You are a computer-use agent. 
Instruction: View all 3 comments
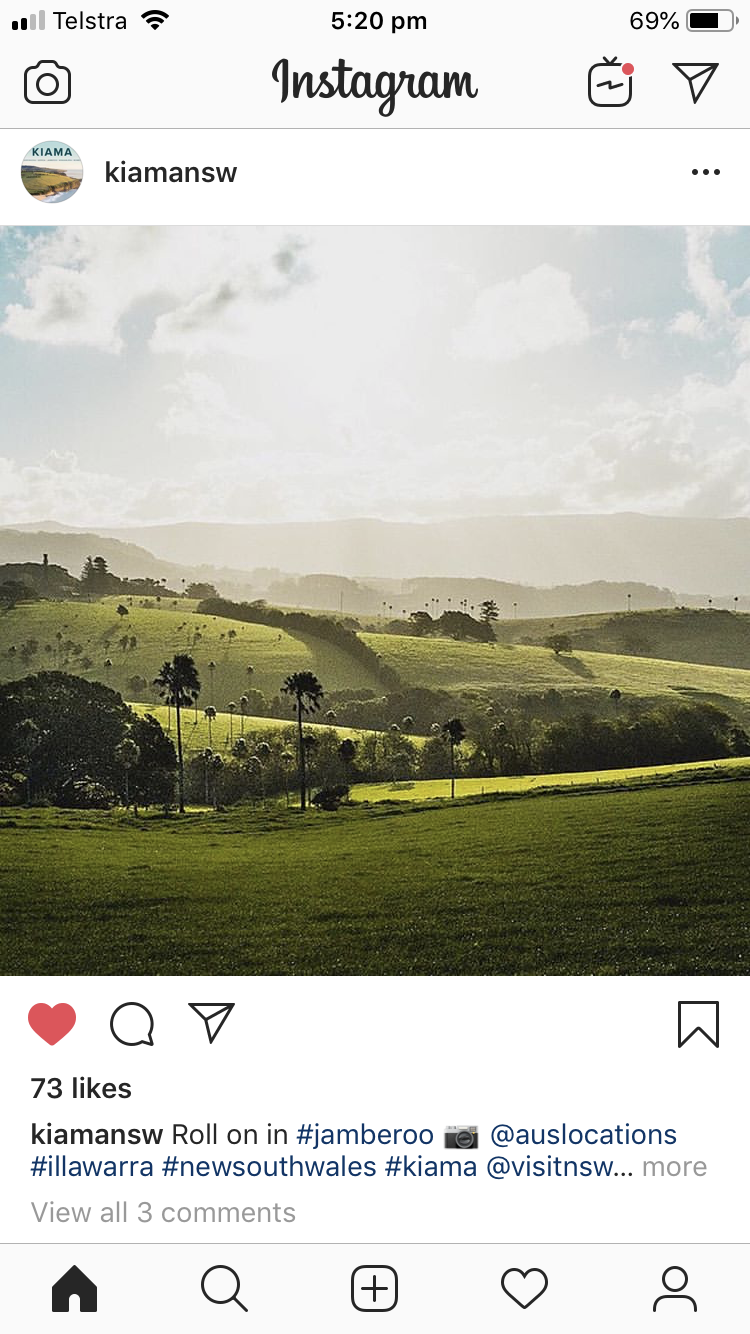[163, 1213]
